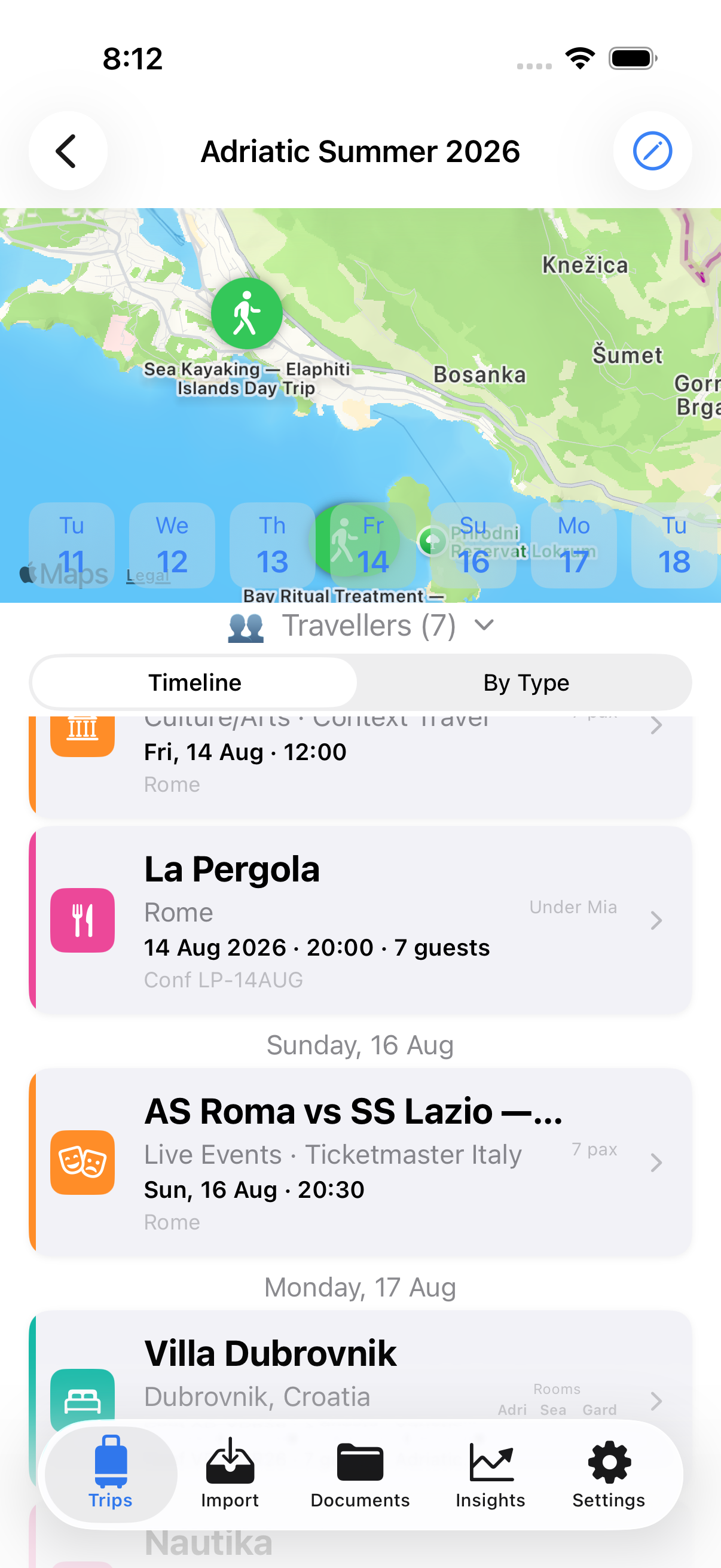Select the Timeline tab
The height and width of the screenshot is (1568, 721).
tap(194, 682)
